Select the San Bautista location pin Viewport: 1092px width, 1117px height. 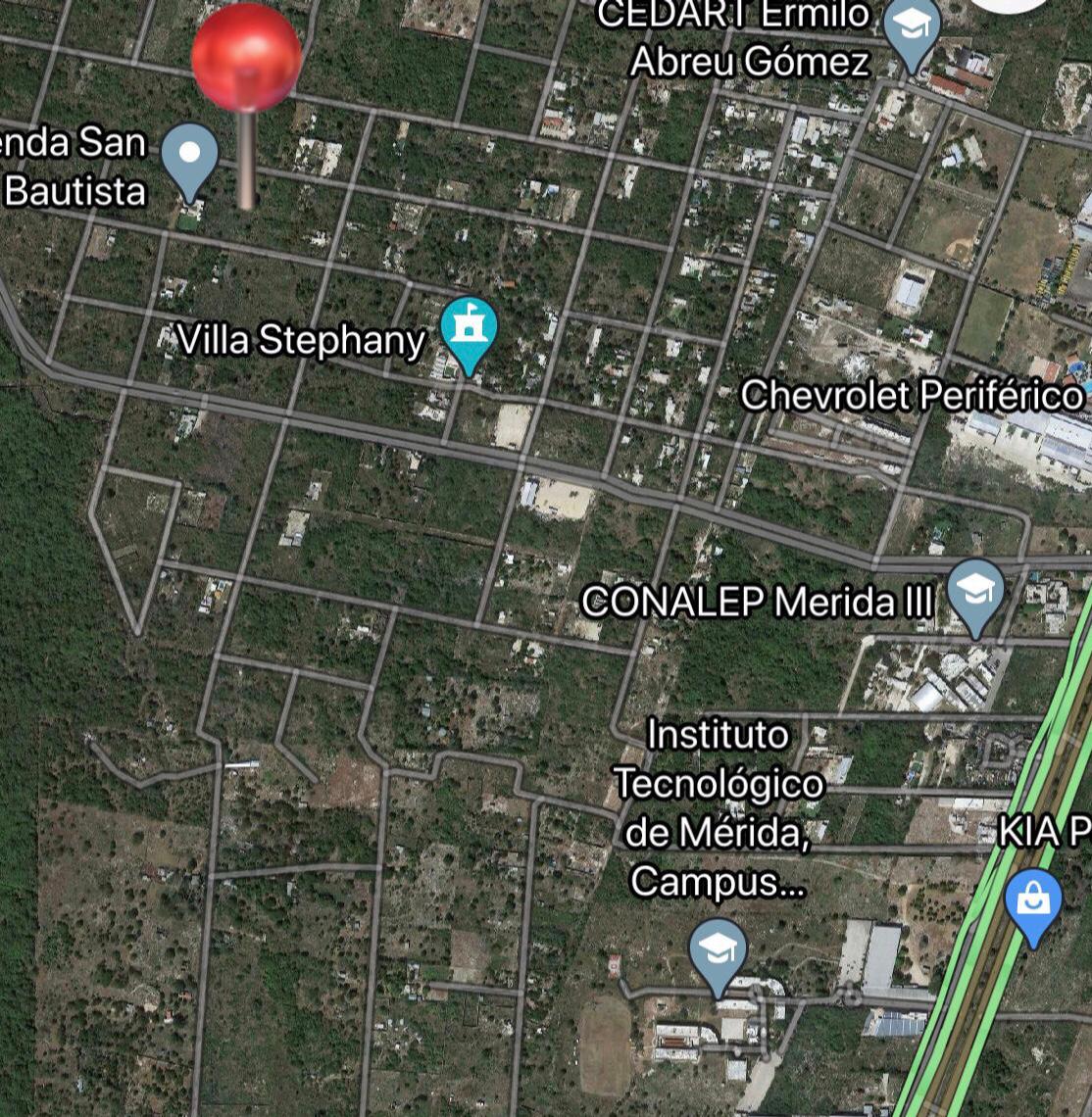pyautogui.click(x=189, y=157)
